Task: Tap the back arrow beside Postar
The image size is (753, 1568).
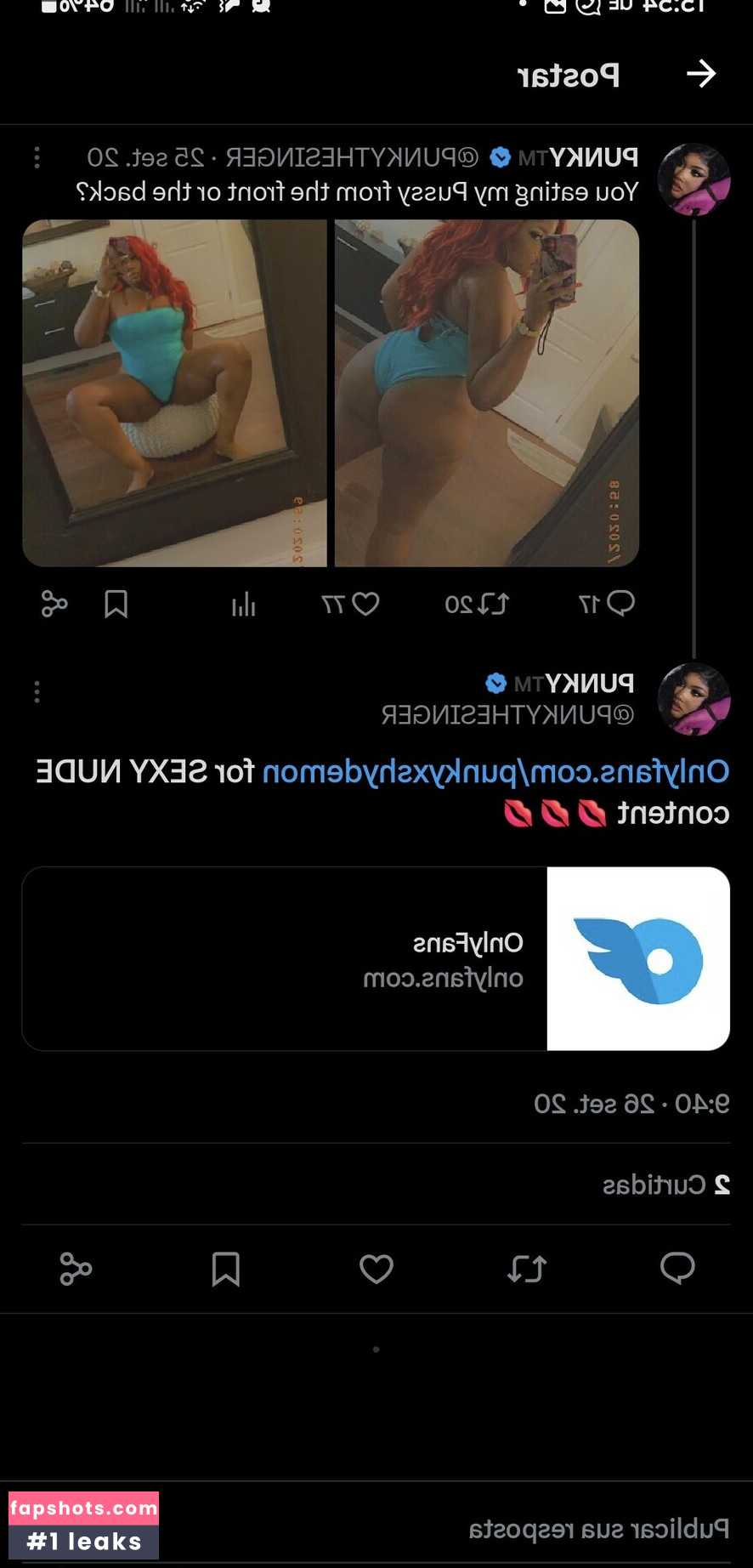Action: click(x=701, y=75)
